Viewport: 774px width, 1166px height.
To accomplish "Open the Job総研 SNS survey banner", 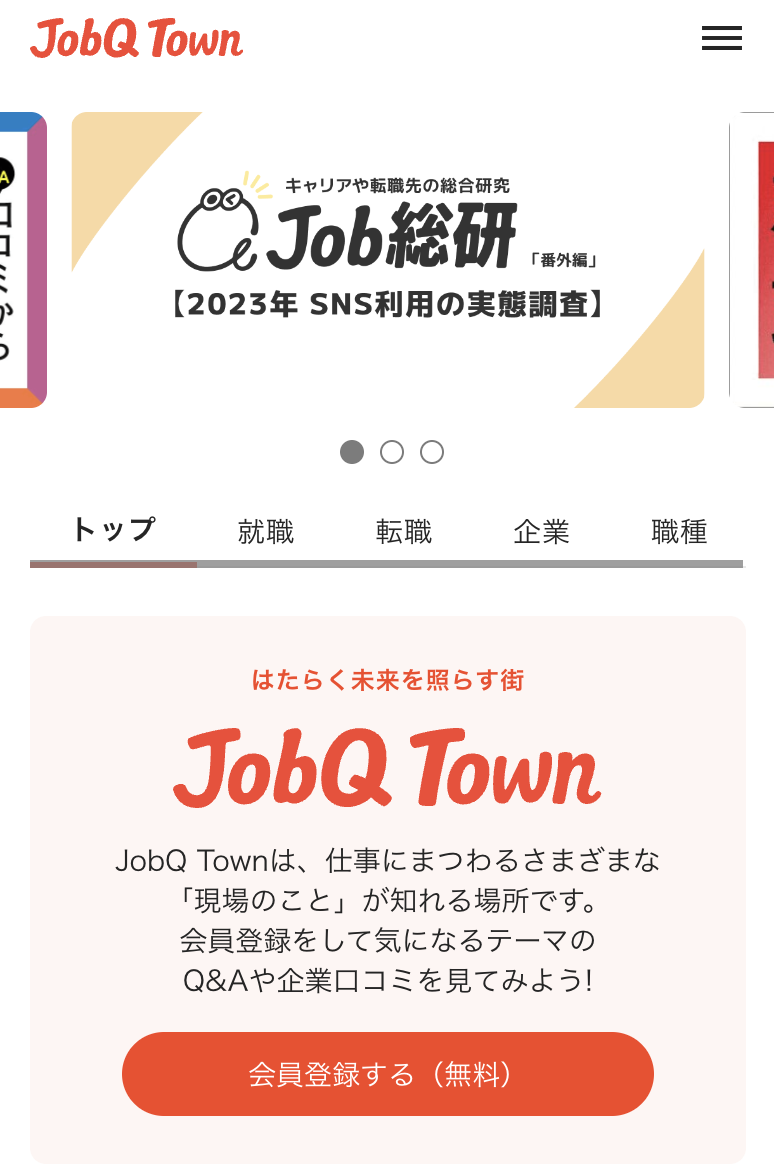I will tap(388, 260).
